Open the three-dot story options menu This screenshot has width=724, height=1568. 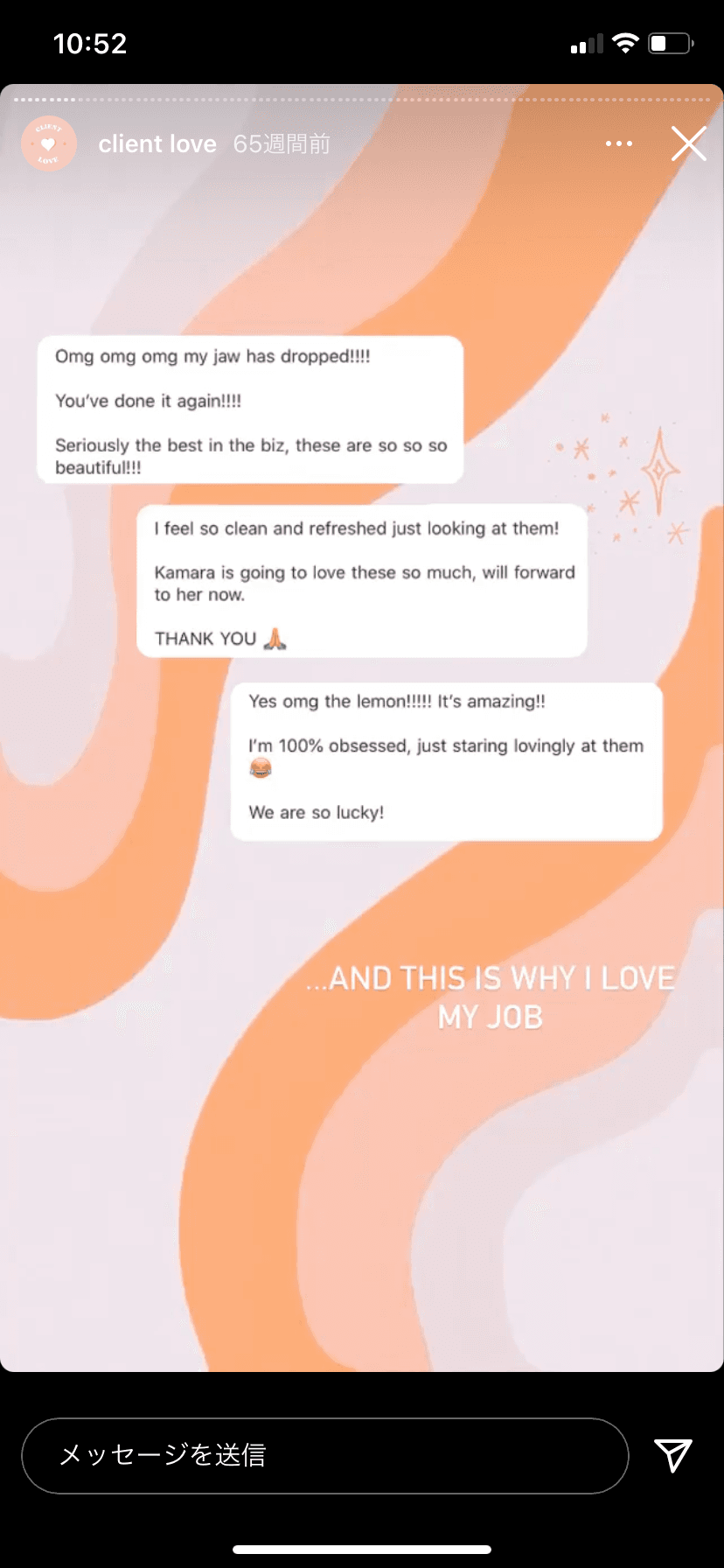[x=619, y=143]
